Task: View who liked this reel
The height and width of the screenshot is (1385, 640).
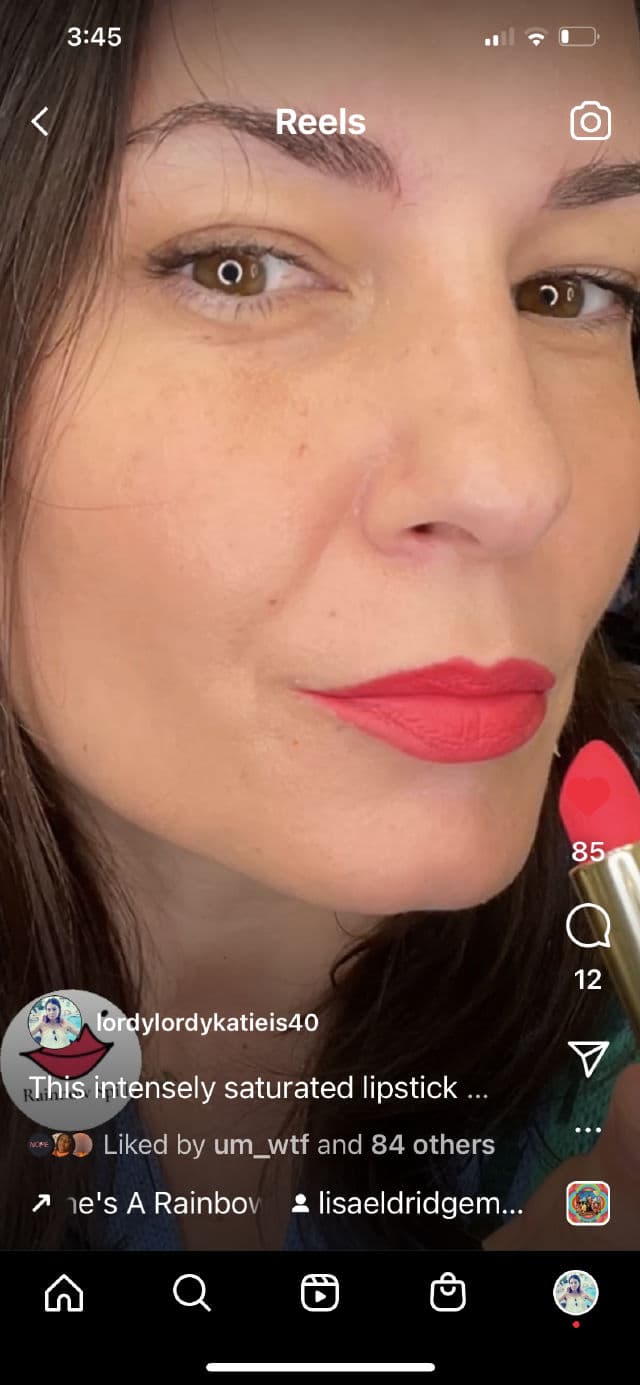Action: pyautogui.click(x=298, y=1145)
